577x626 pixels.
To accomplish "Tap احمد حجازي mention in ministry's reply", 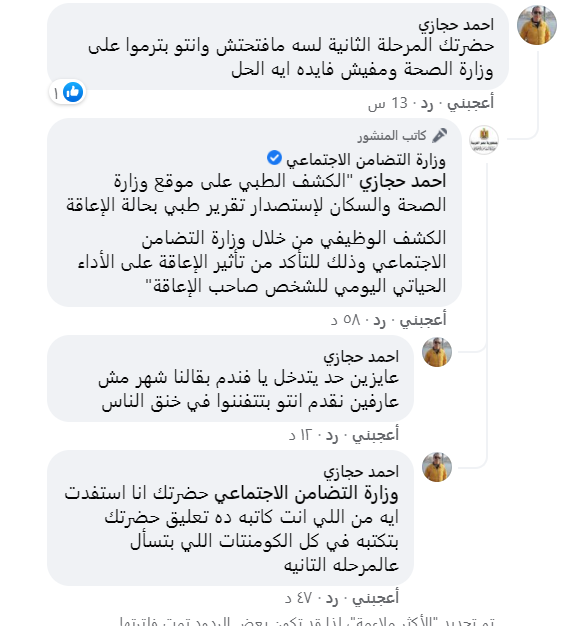I will click(x=402, y=182).
